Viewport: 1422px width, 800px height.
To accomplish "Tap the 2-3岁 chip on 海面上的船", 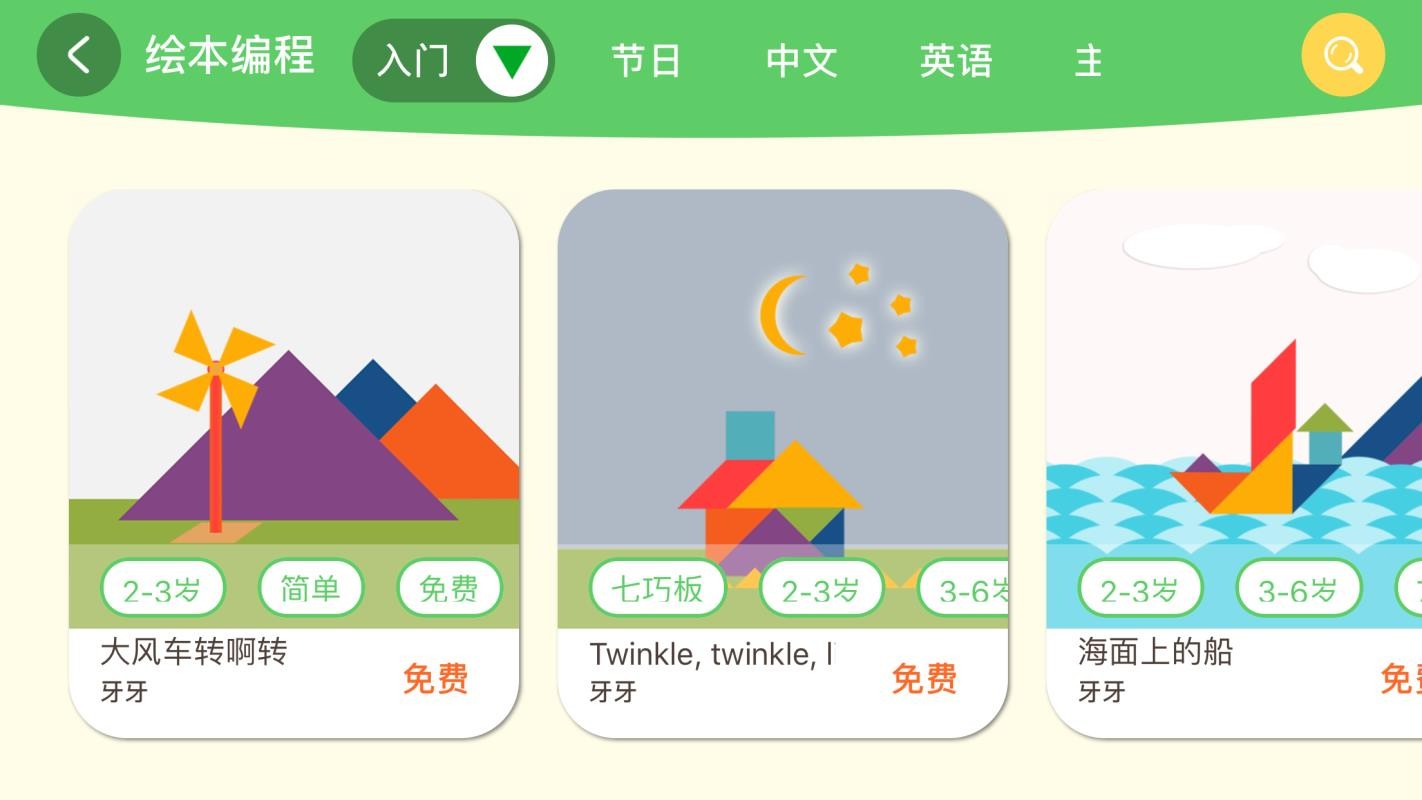I will [1140, 590].
